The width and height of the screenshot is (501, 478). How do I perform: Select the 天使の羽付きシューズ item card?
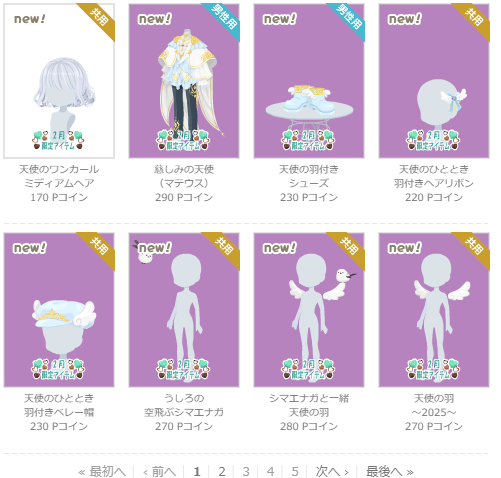[x=309, y=81]
